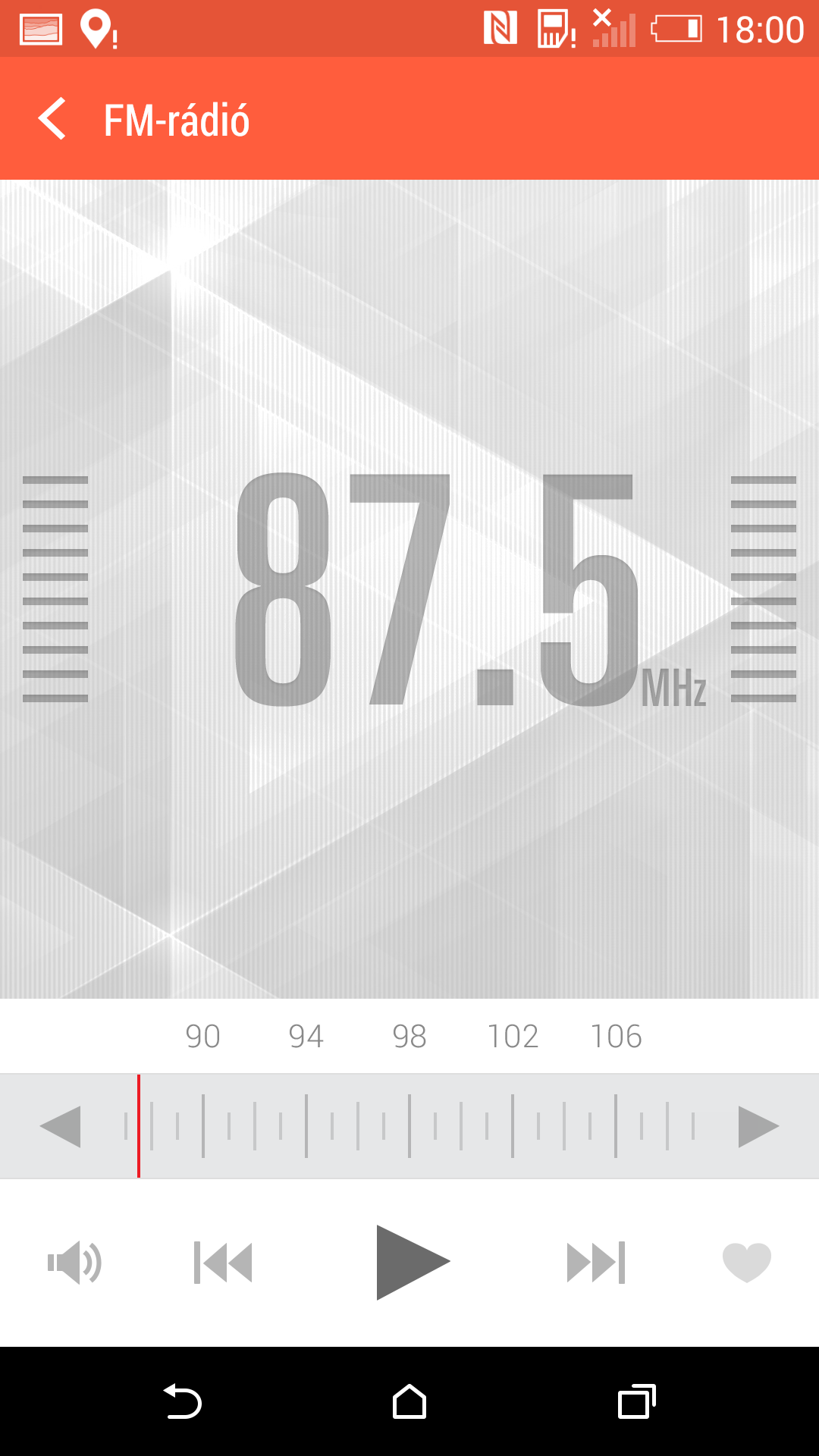Tune down with the left triangle arrow
Viewport: 819px width, 1456px height.
tap(64, 1125)
